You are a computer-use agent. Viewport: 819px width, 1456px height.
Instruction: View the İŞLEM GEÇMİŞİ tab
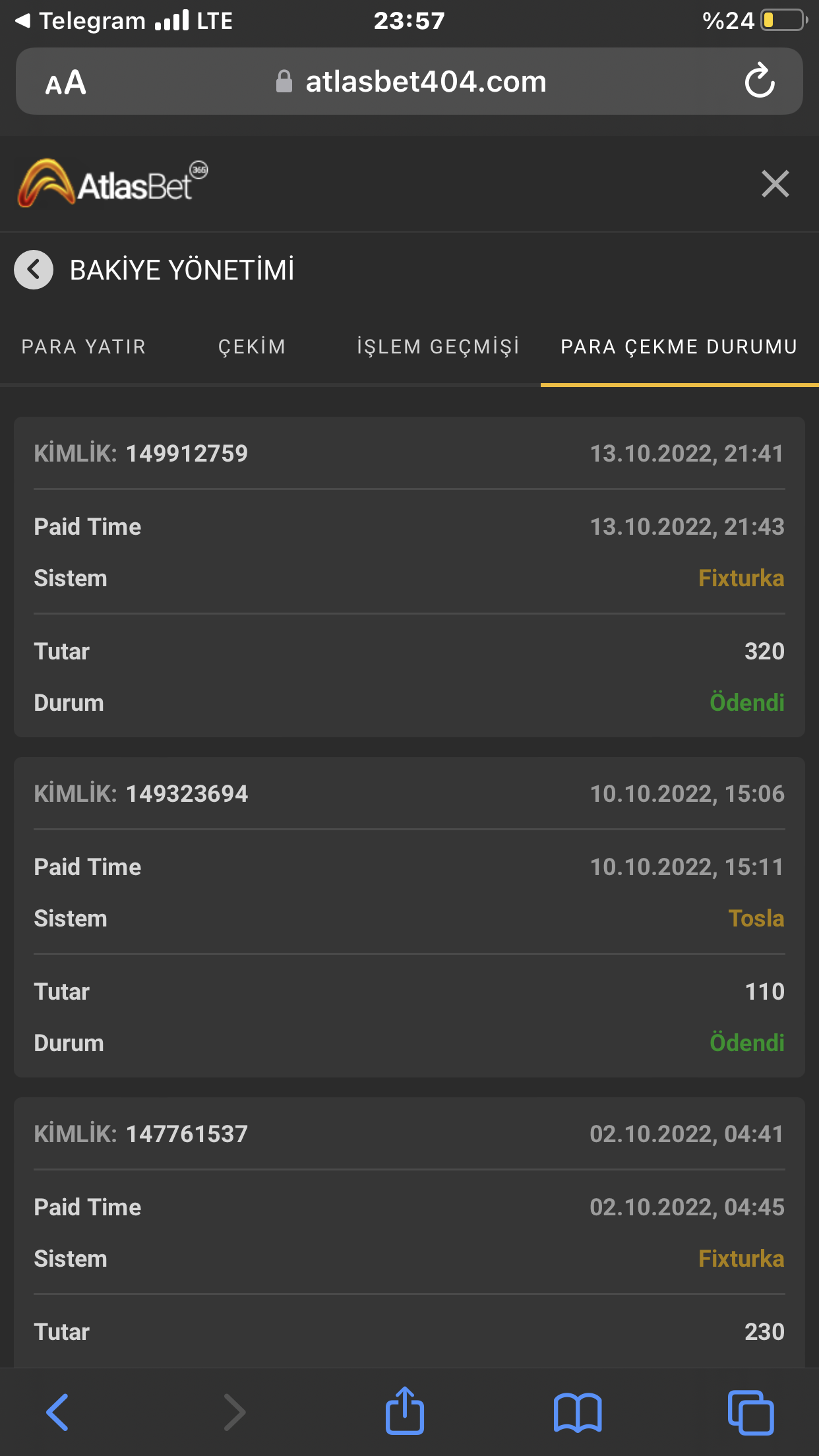[439, 346]
